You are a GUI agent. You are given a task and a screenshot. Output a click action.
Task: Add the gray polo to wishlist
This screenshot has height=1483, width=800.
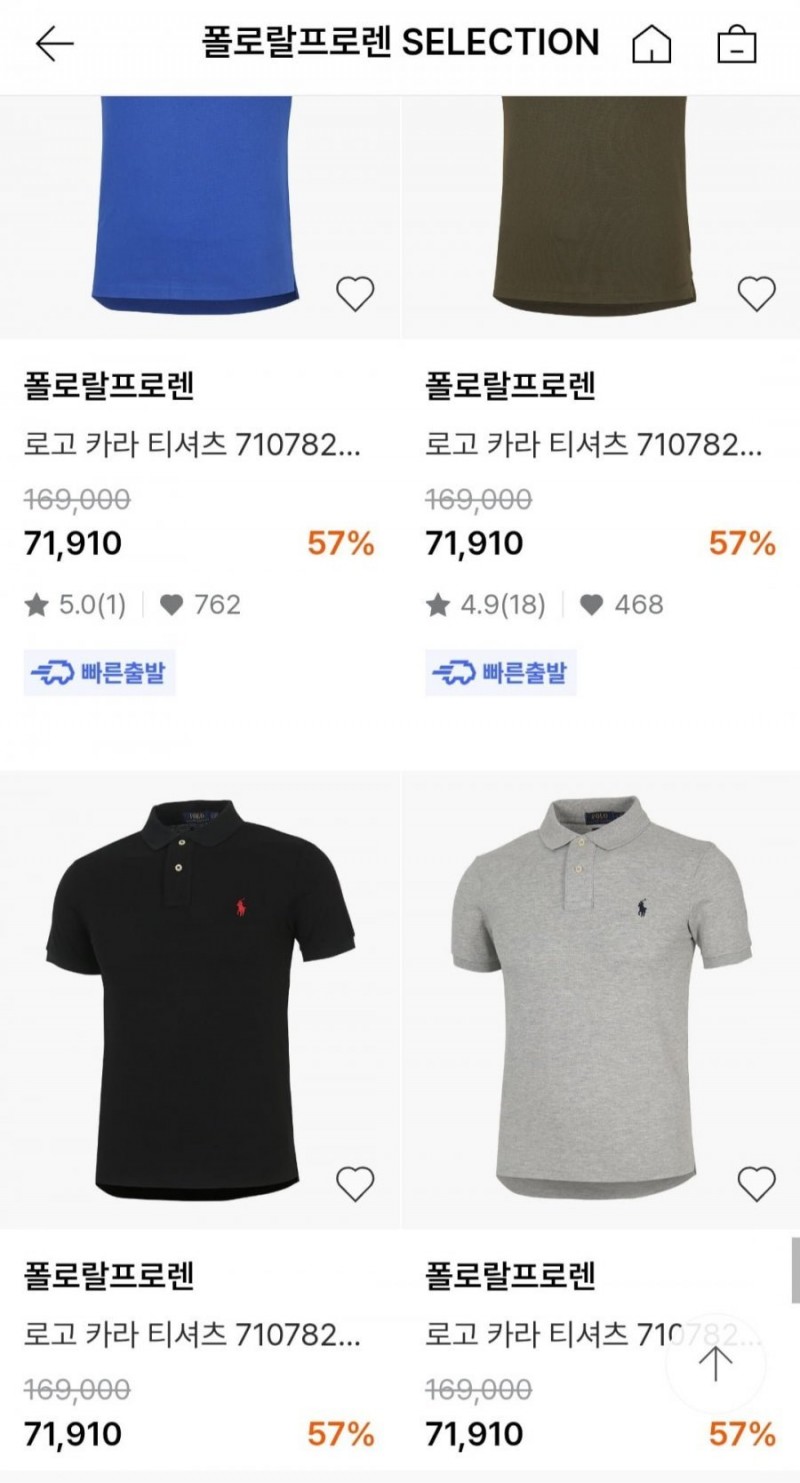pyautogui.click(x=756, y=1183)
